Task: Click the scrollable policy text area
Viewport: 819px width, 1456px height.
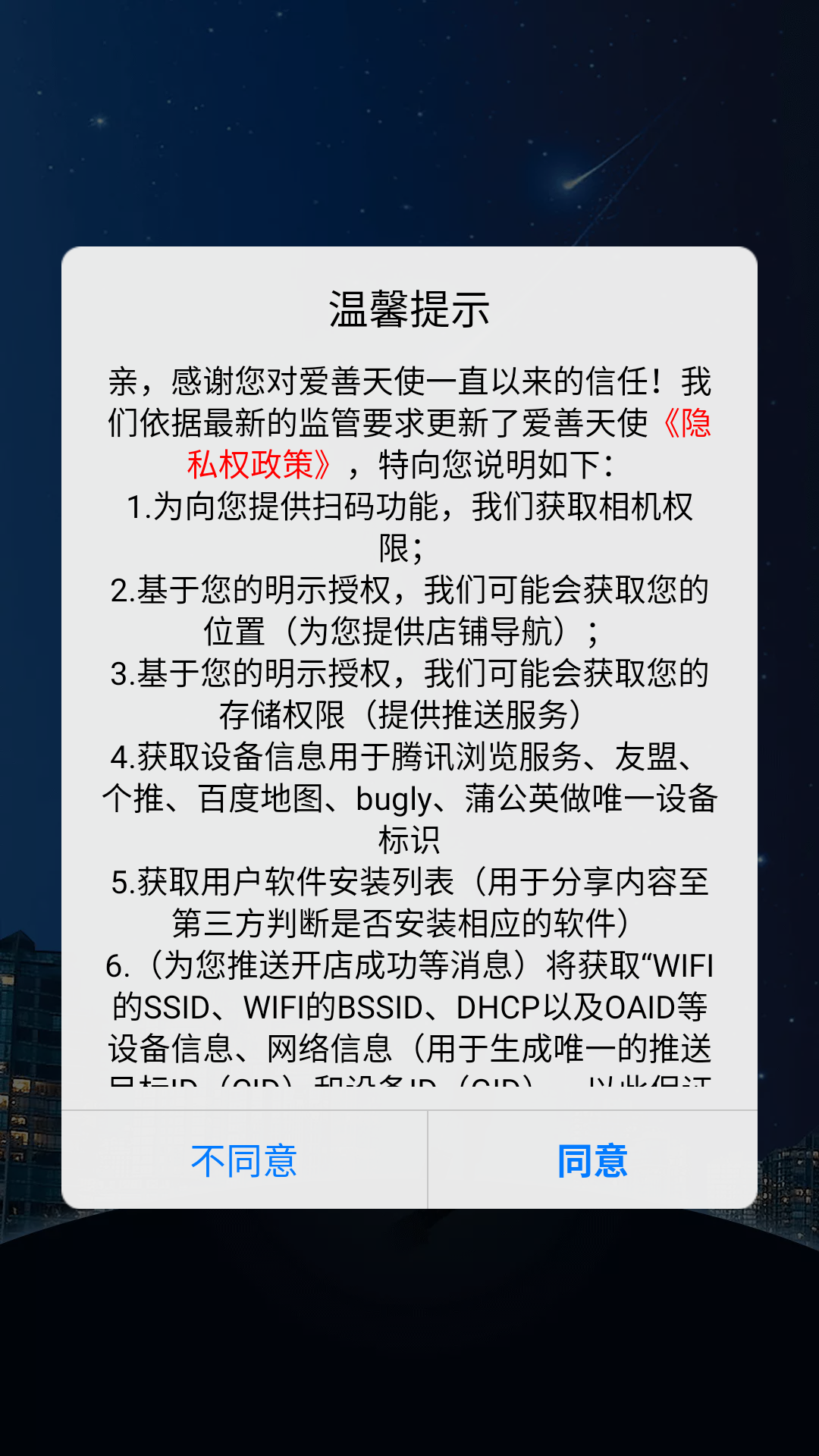Action: coord(409,720)
